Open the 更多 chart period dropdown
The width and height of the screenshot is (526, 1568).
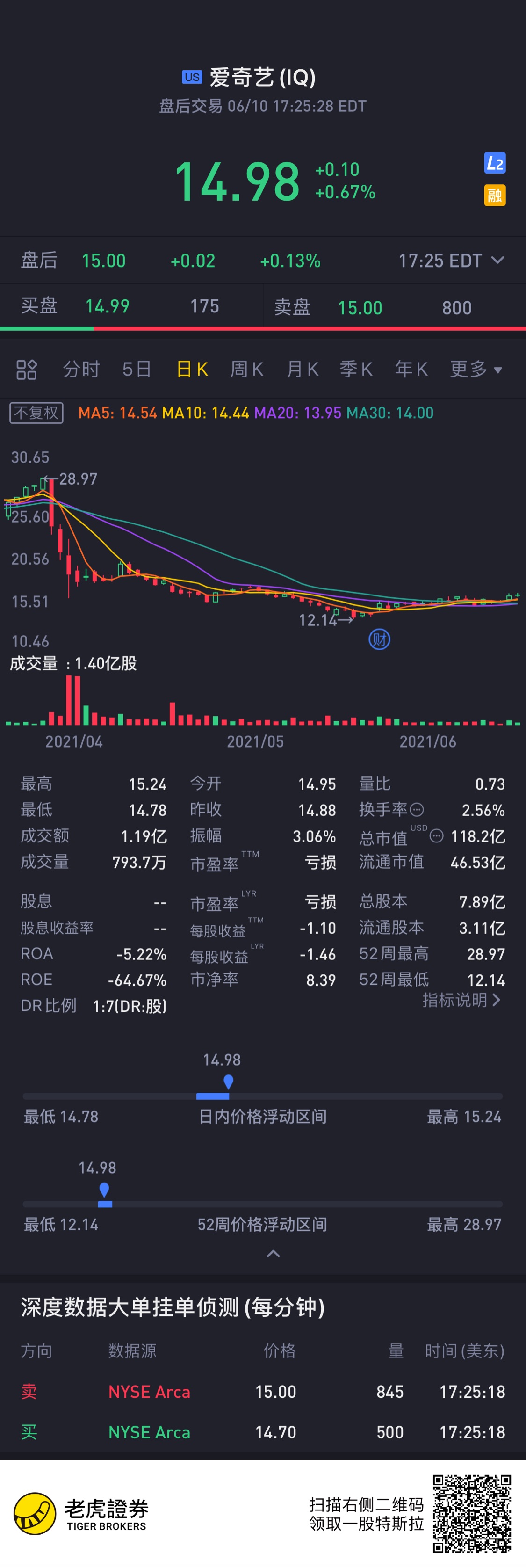pos(476,369)
